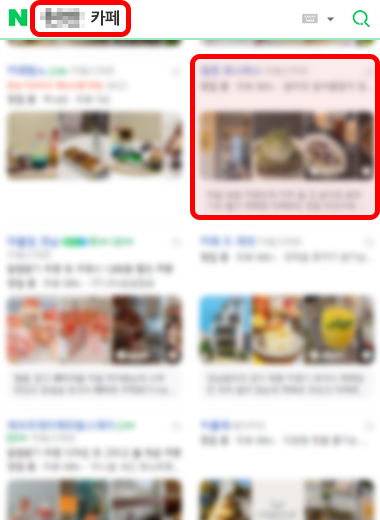
Task: Tap the green search magnifier icon
Action: coord(361,19)
